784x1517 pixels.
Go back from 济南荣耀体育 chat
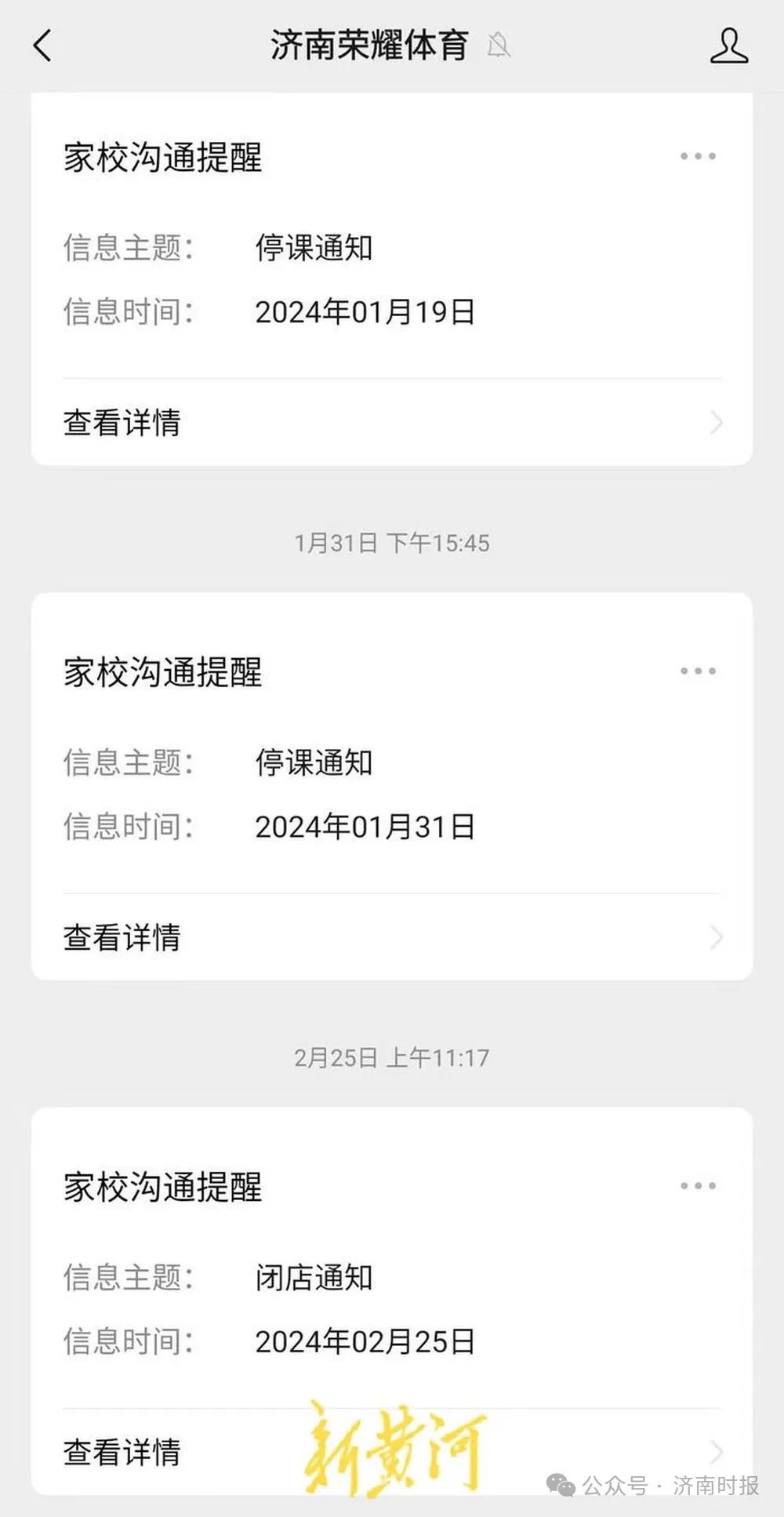tap(43, 45)
